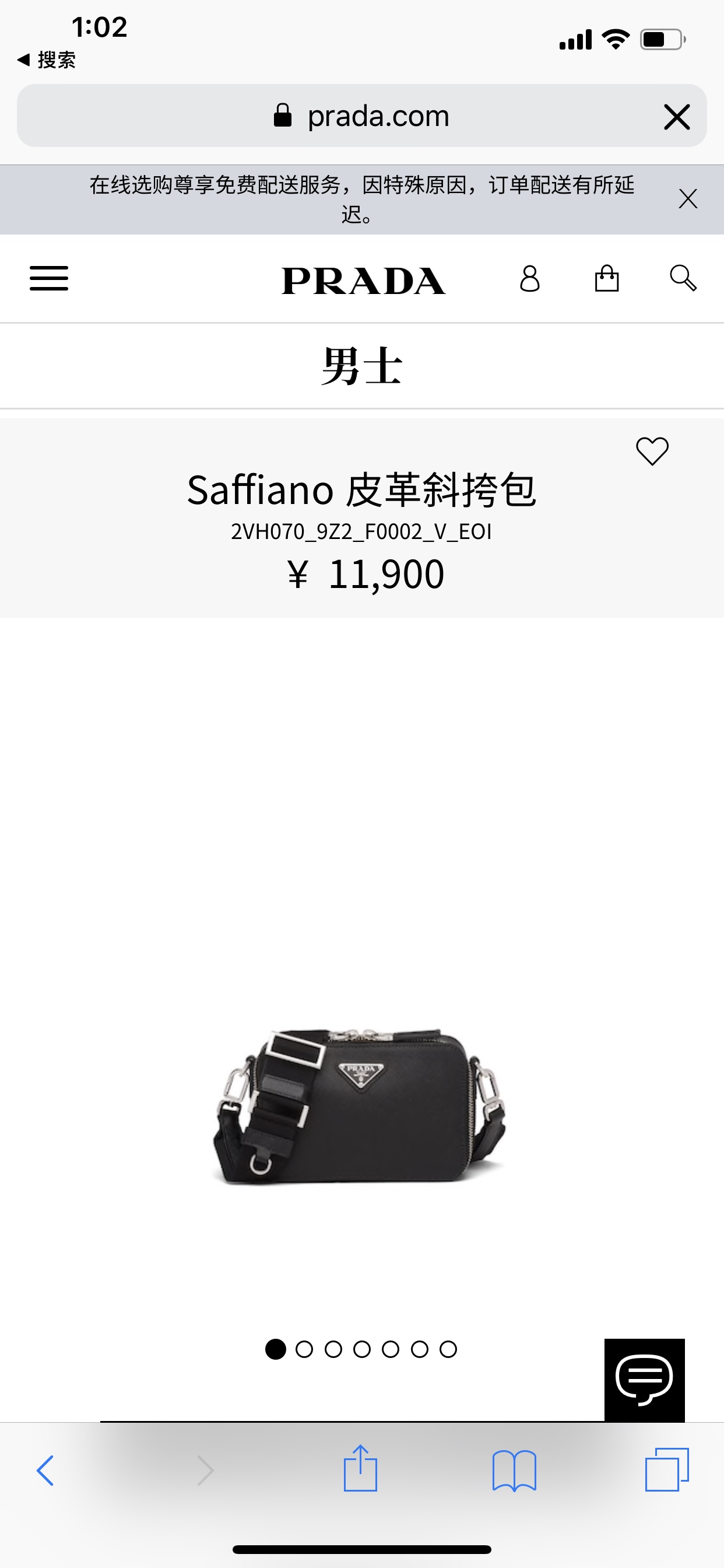The image size is (724, 1568).
Task: Add the Saffiano bag to wishlist
Action: [652, 451]
